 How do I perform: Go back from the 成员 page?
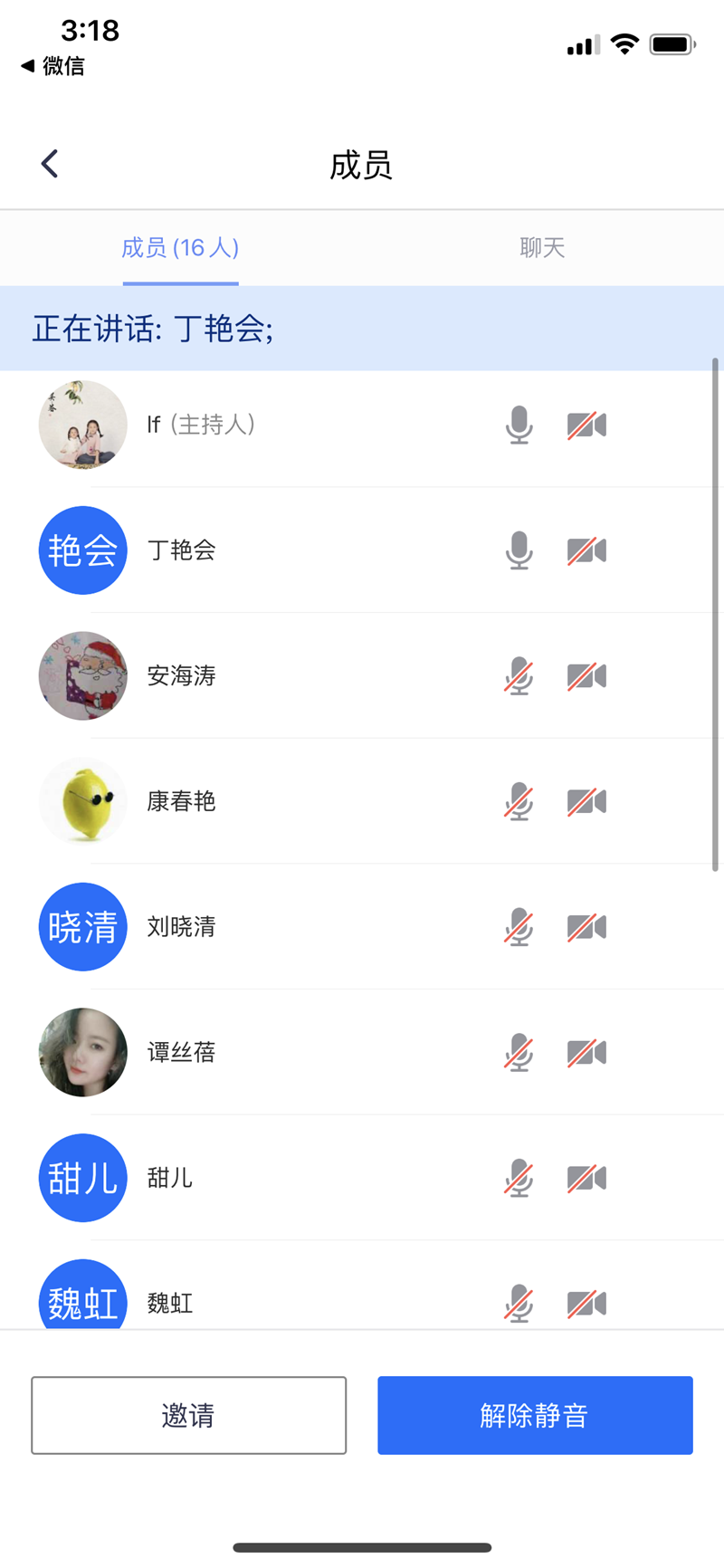[50, 164]
